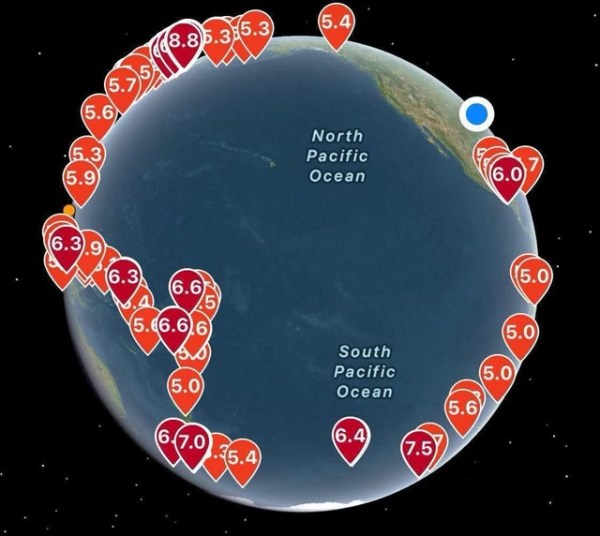This screenshot has width=600, height=536.
Task: Tap the blue current location dot
Action: (x=477, y=114)
